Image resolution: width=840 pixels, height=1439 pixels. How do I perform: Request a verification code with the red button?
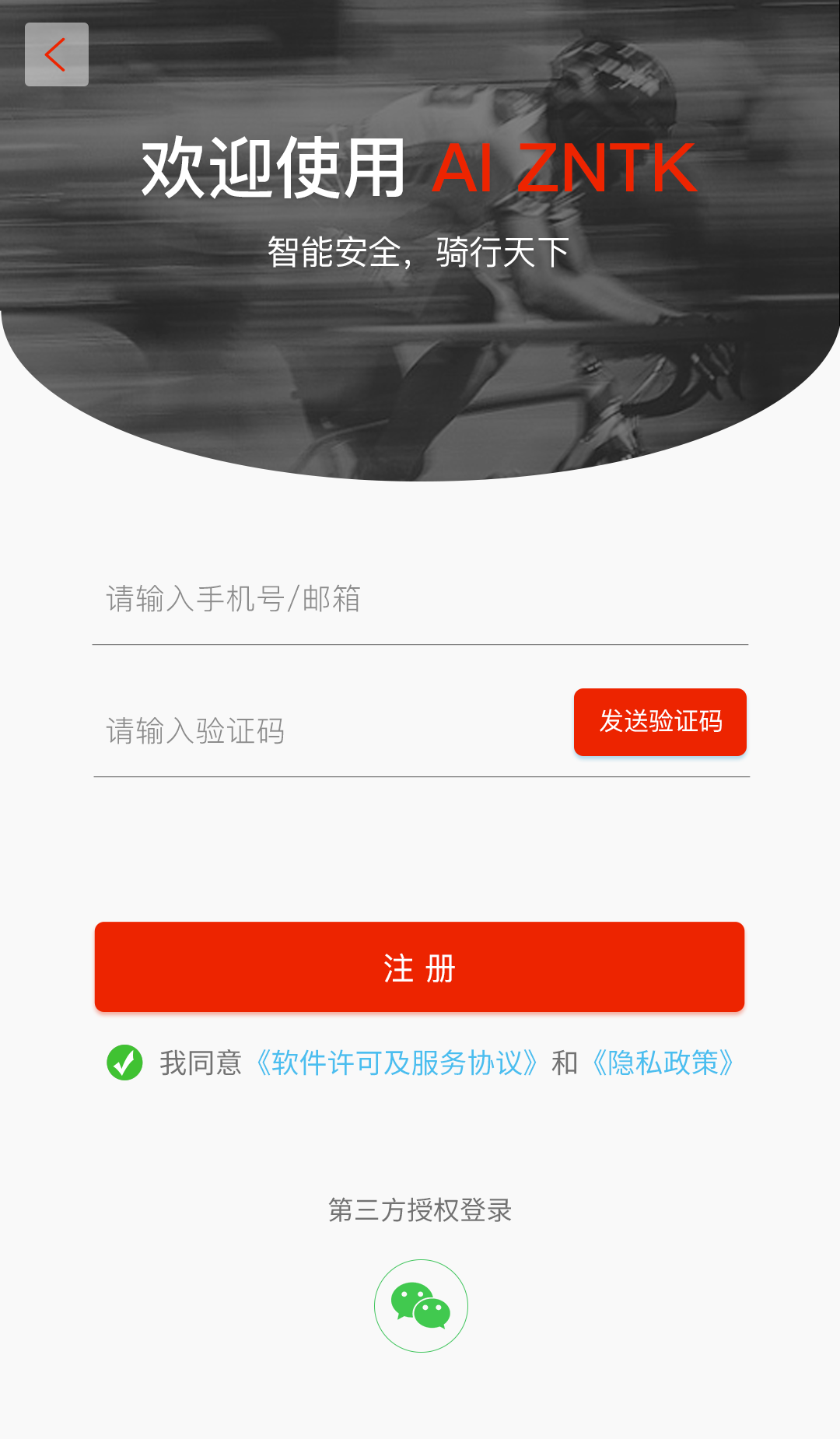tap(660, 722)
